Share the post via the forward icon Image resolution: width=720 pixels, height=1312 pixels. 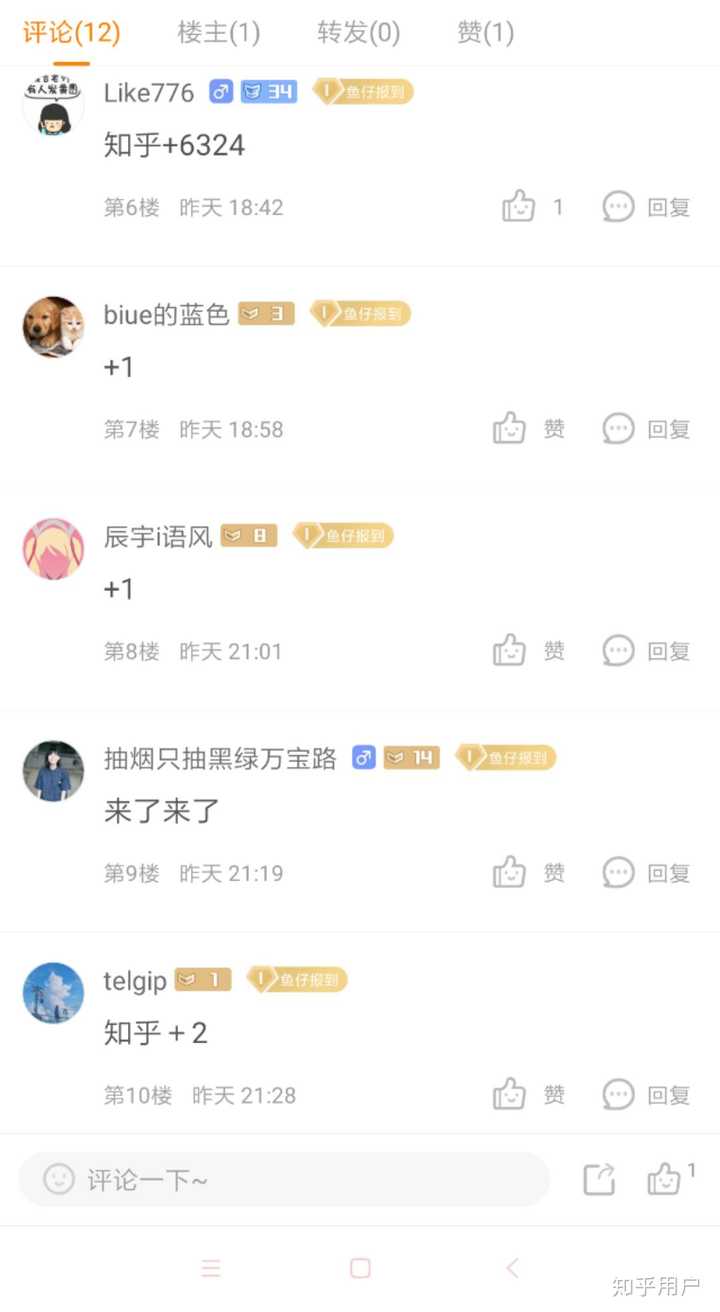click(x=599, y=1180)
